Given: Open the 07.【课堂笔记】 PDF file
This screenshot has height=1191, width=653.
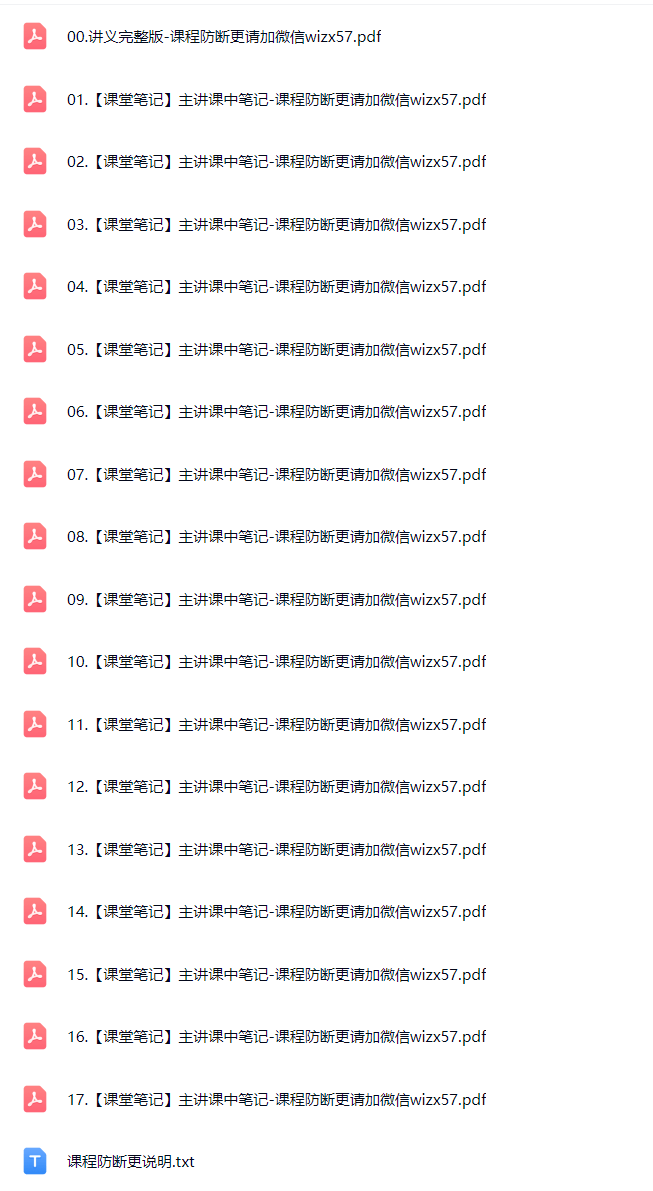Looking at the screenshot, I should [x=276, y=475].
